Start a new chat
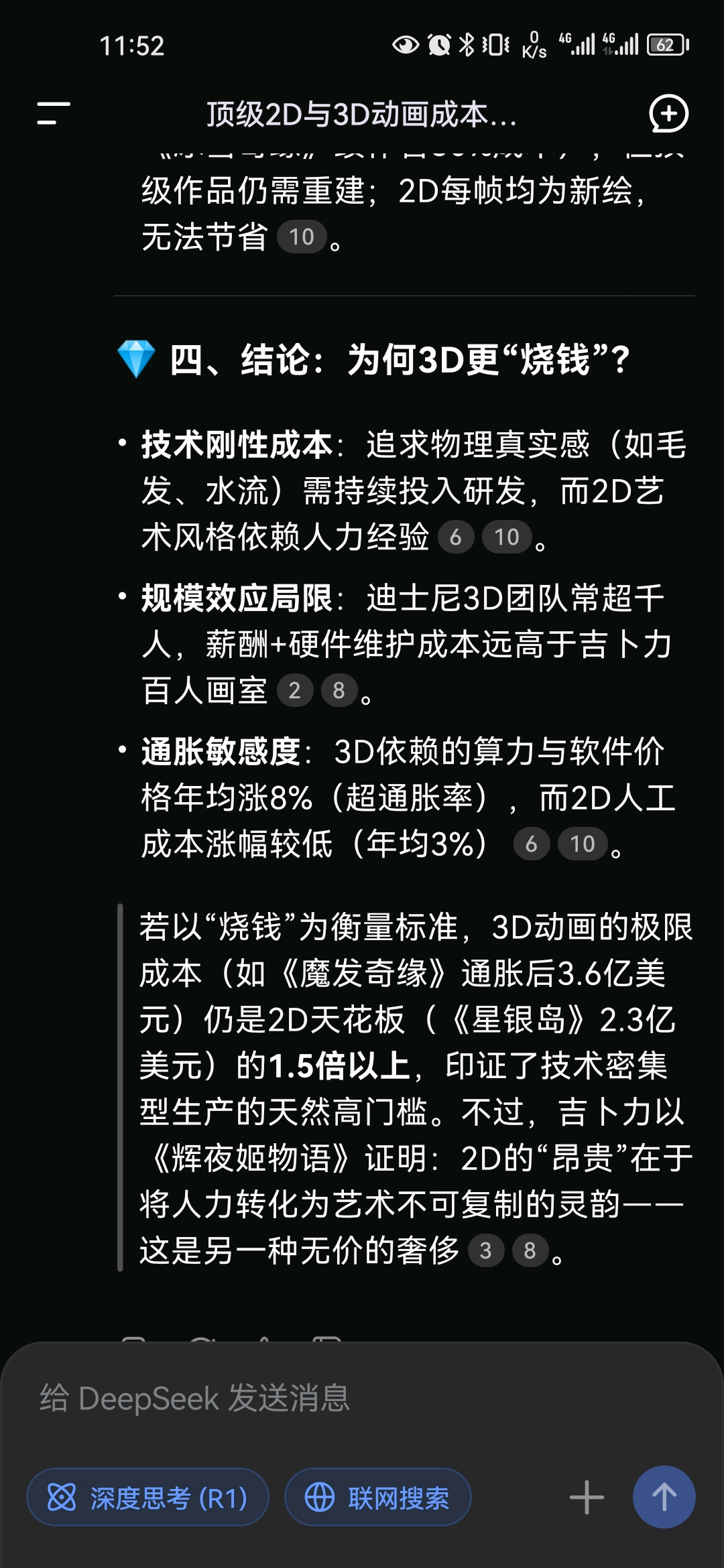Image resolution: width=724 pixels, height=1568 pixels. 668,113
